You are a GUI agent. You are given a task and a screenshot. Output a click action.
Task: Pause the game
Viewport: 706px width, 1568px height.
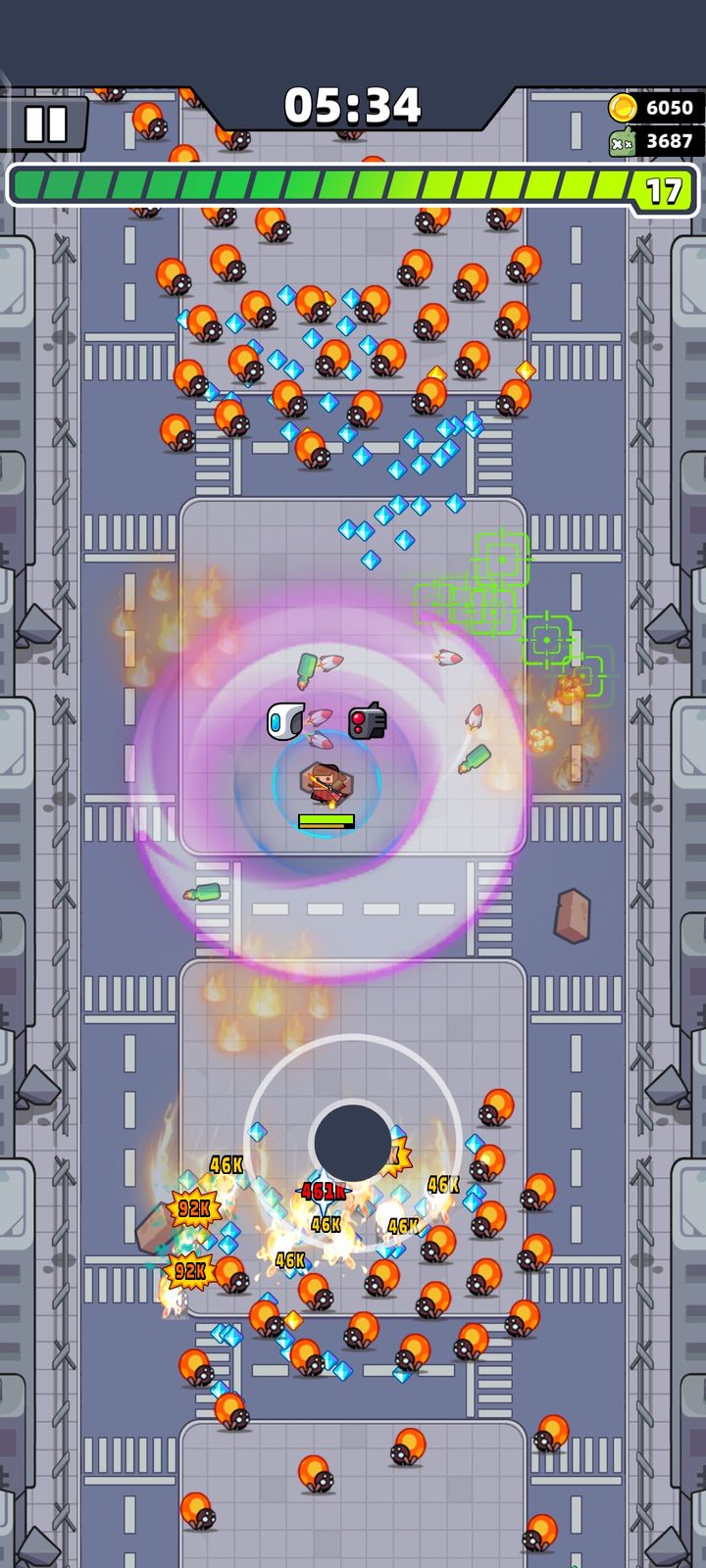pos(45,123)
